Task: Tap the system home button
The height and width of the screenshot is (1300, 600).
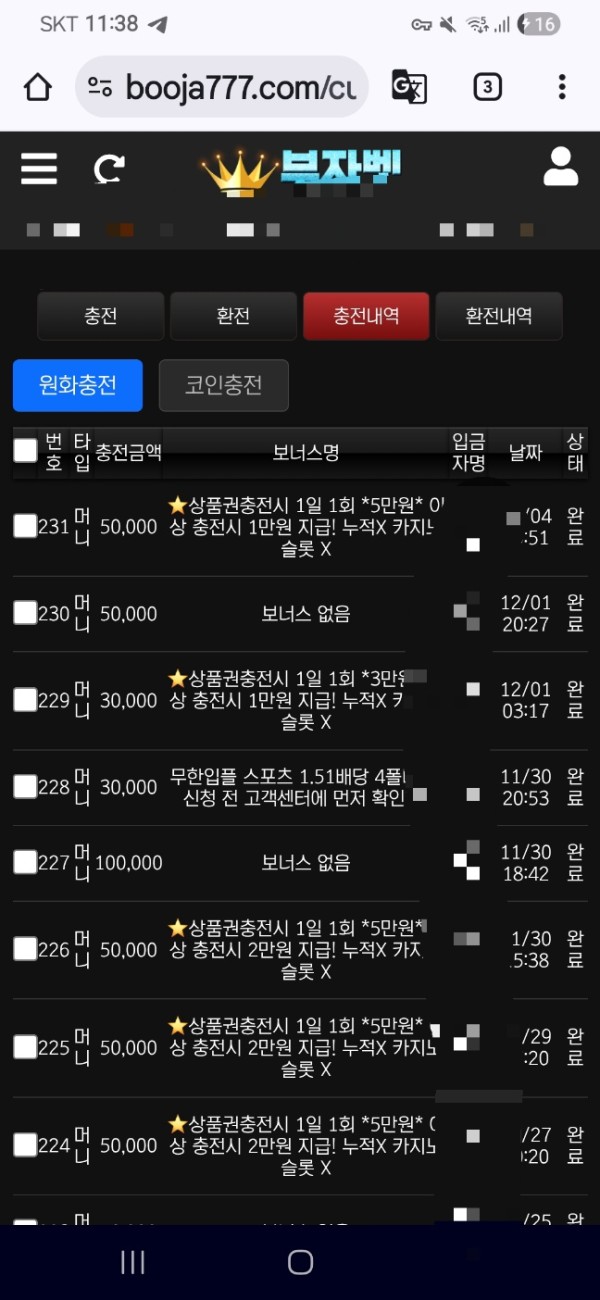Action: click(300, 1262)
